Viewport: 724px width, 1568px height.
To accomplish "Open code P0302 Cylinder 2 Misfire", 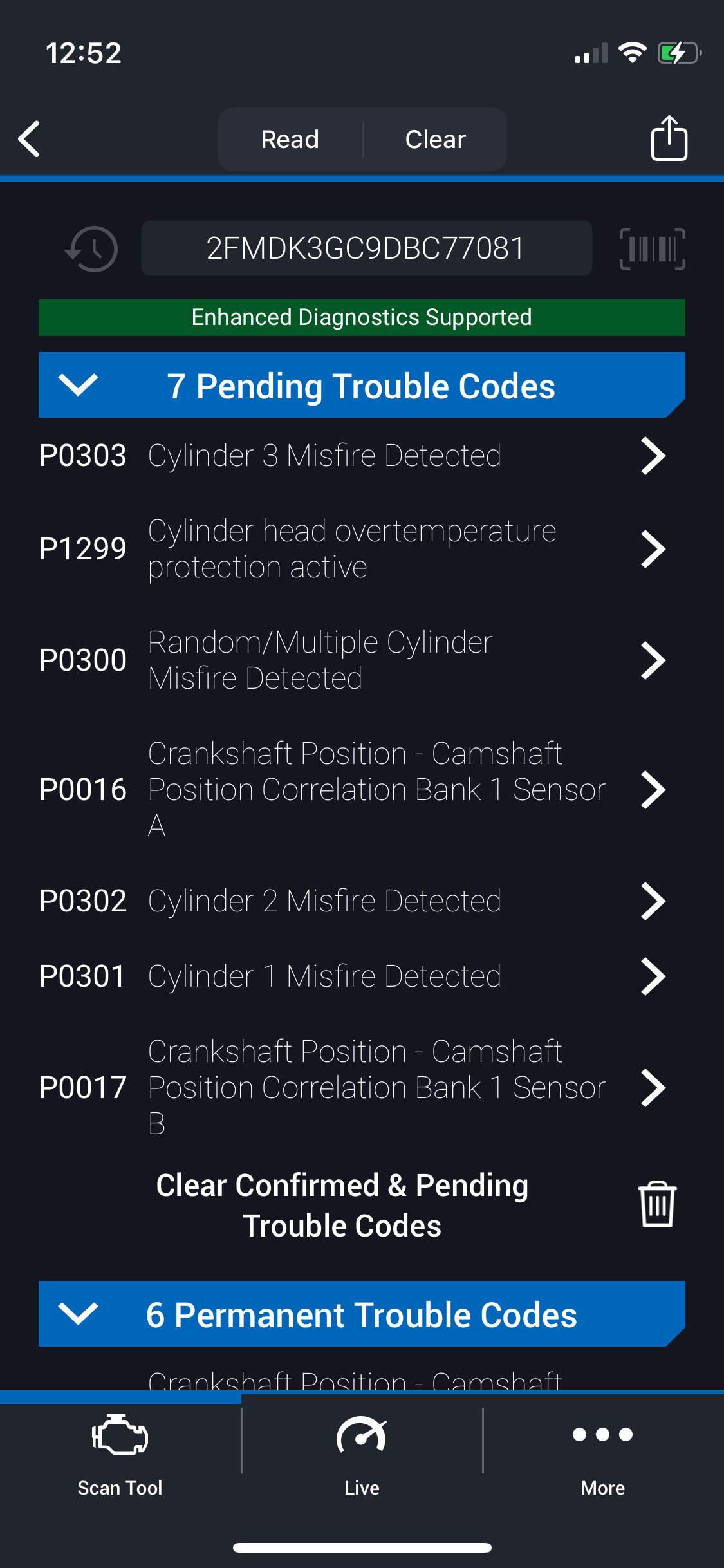I will [351, 901].
